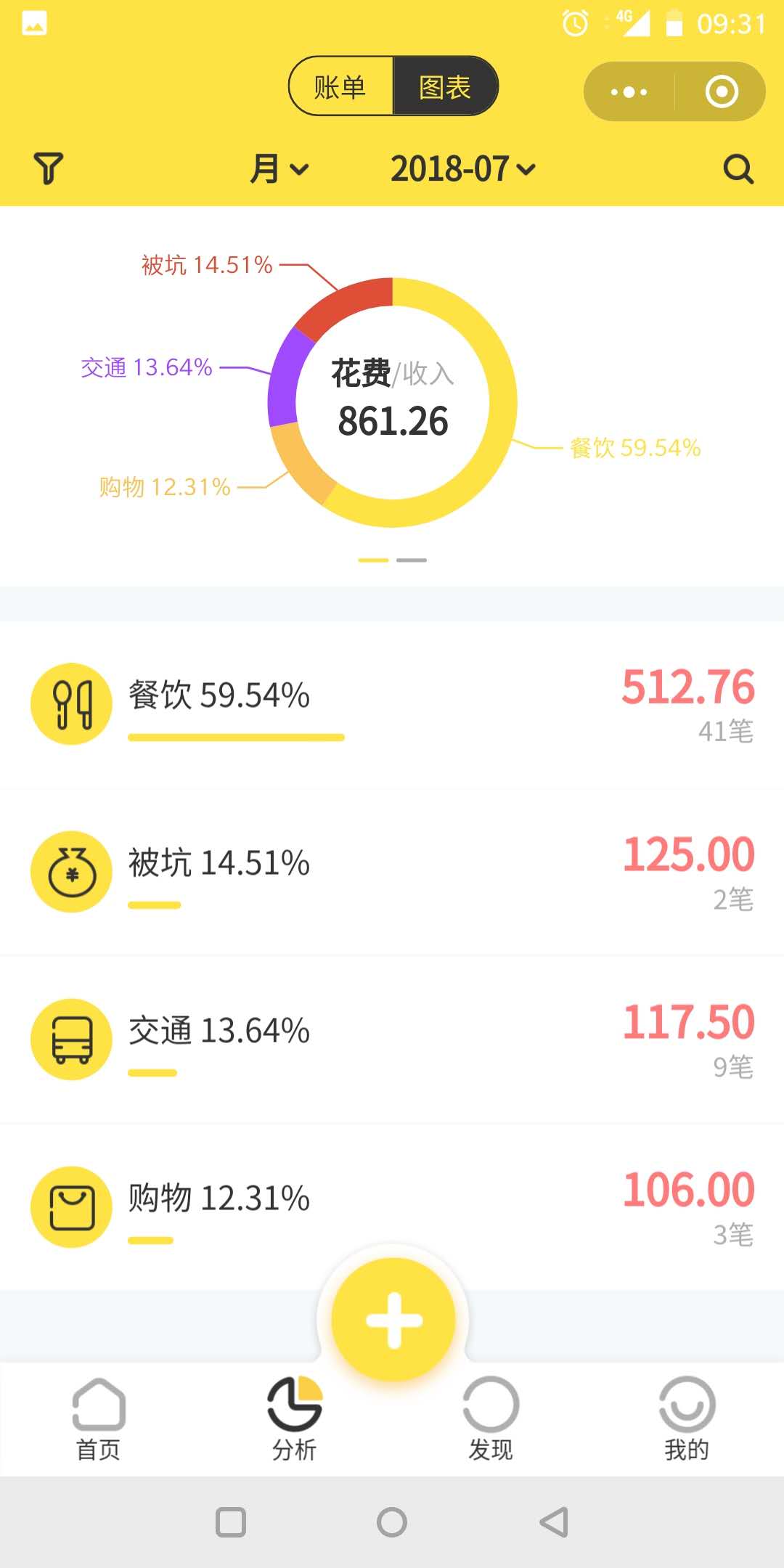Select the 分析 tab
Viewport: 784px width, 1568px height.
tap(294, 1419)
